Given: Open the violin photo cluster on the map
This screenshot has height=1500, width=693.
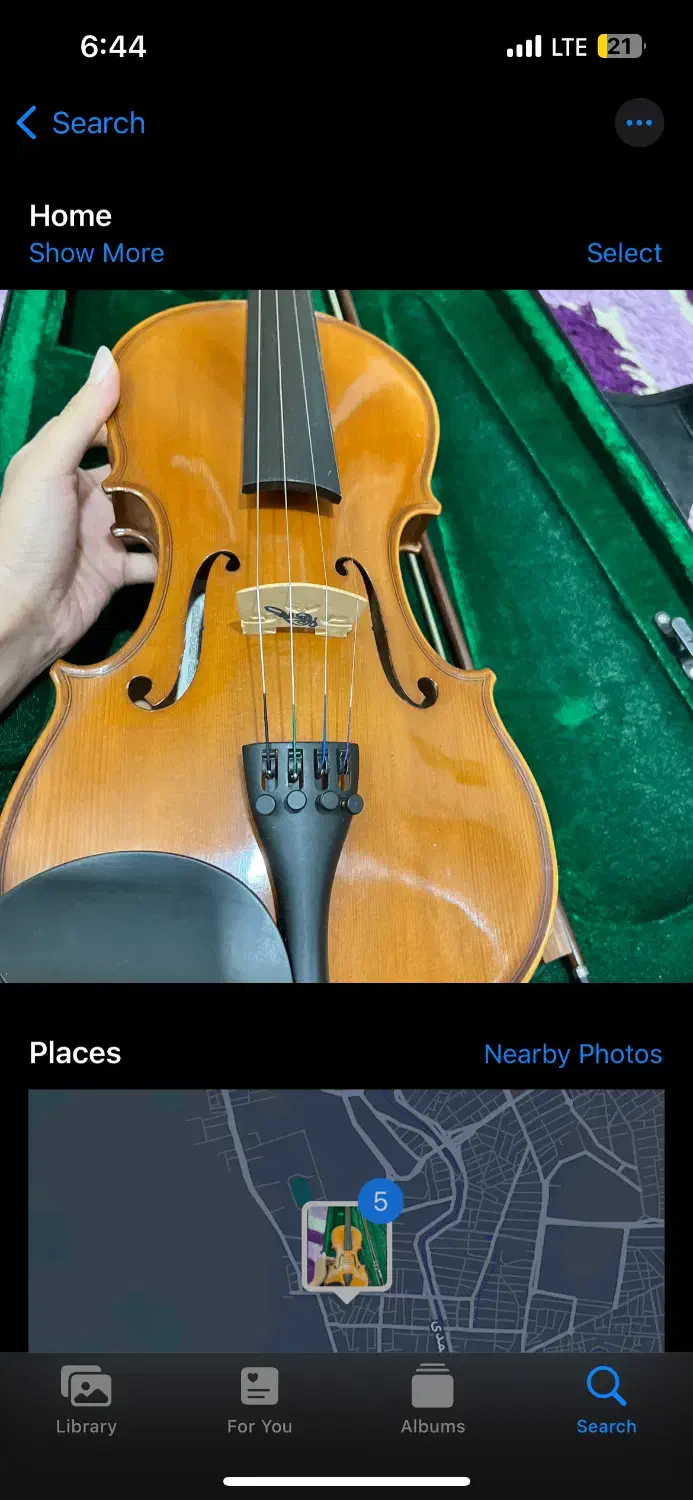Looking at the screenshot, I should [347, 1246].
